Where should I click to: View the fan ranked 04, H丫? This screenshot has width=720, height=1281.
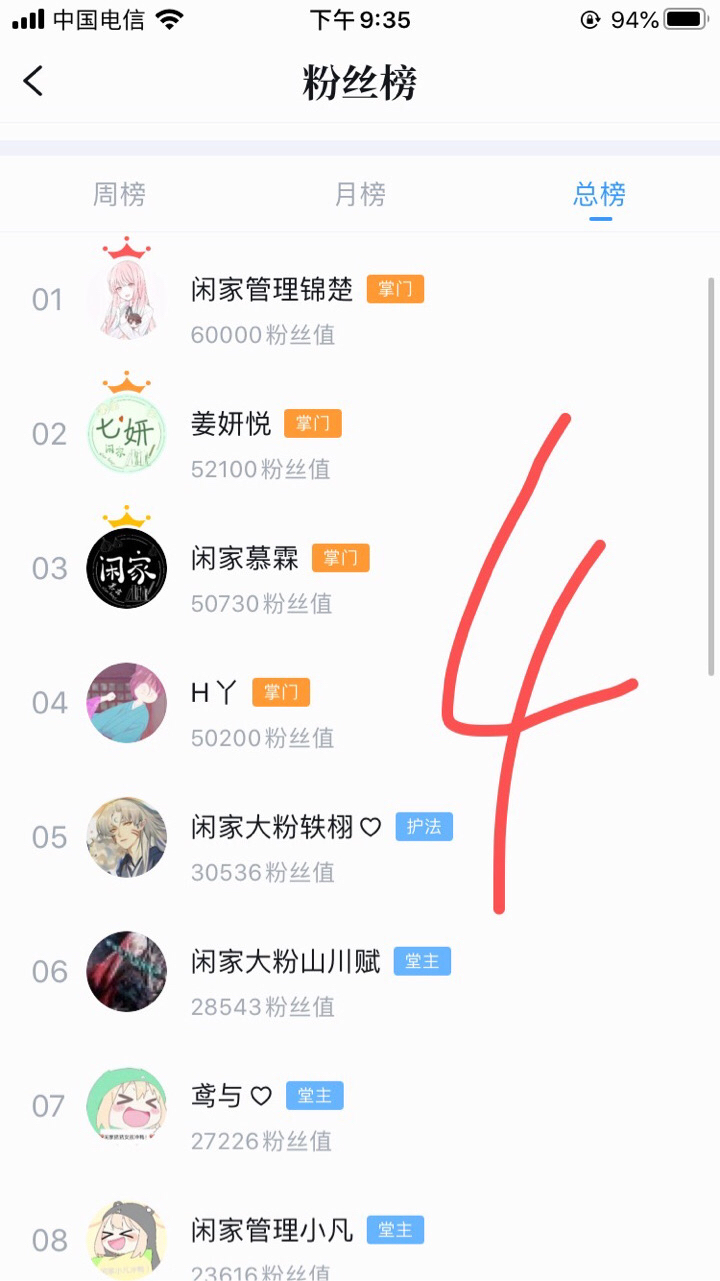click(x=212, y=693)
